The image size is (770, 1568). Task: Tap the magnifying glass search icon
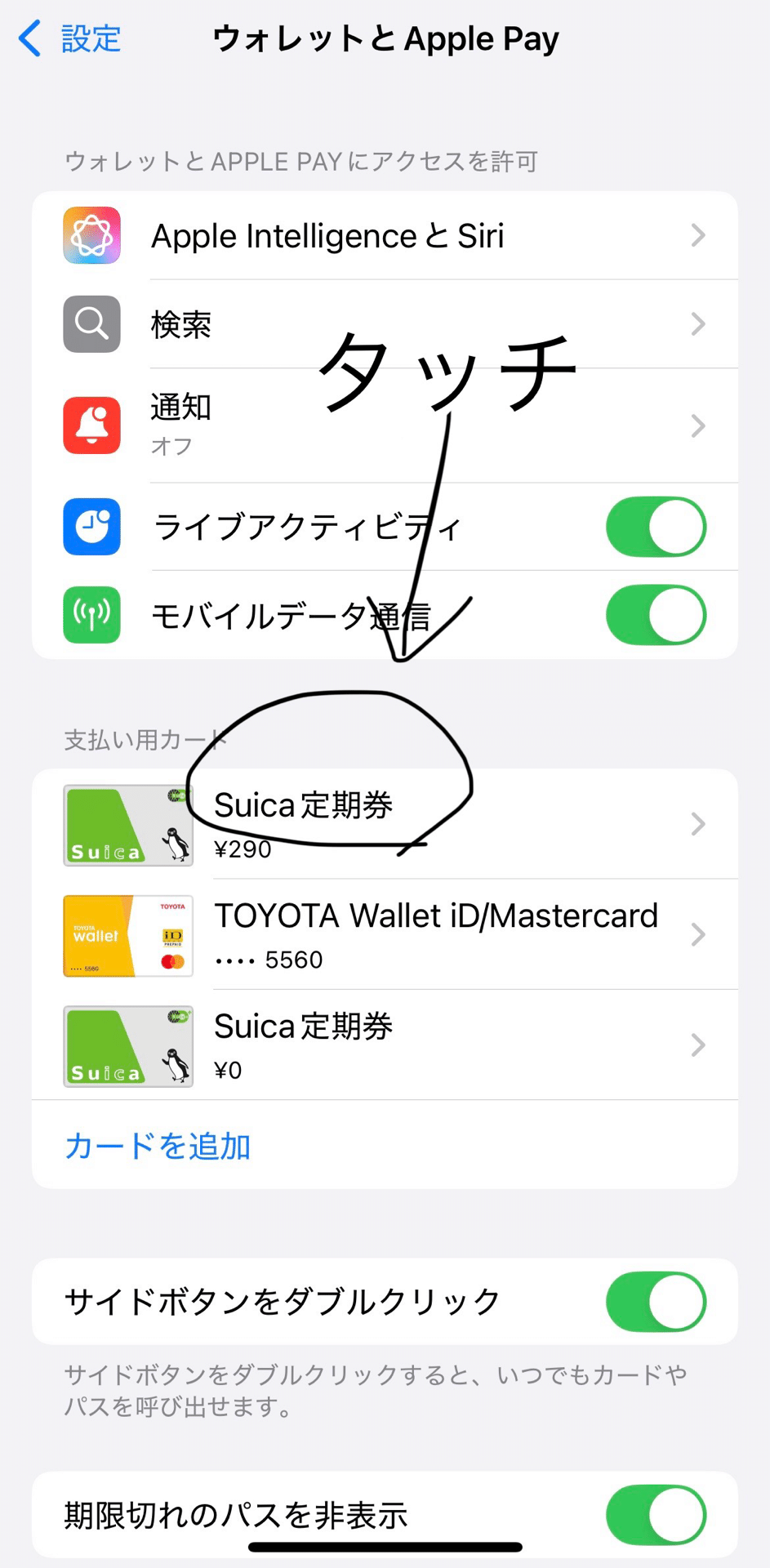pos(91,323)
